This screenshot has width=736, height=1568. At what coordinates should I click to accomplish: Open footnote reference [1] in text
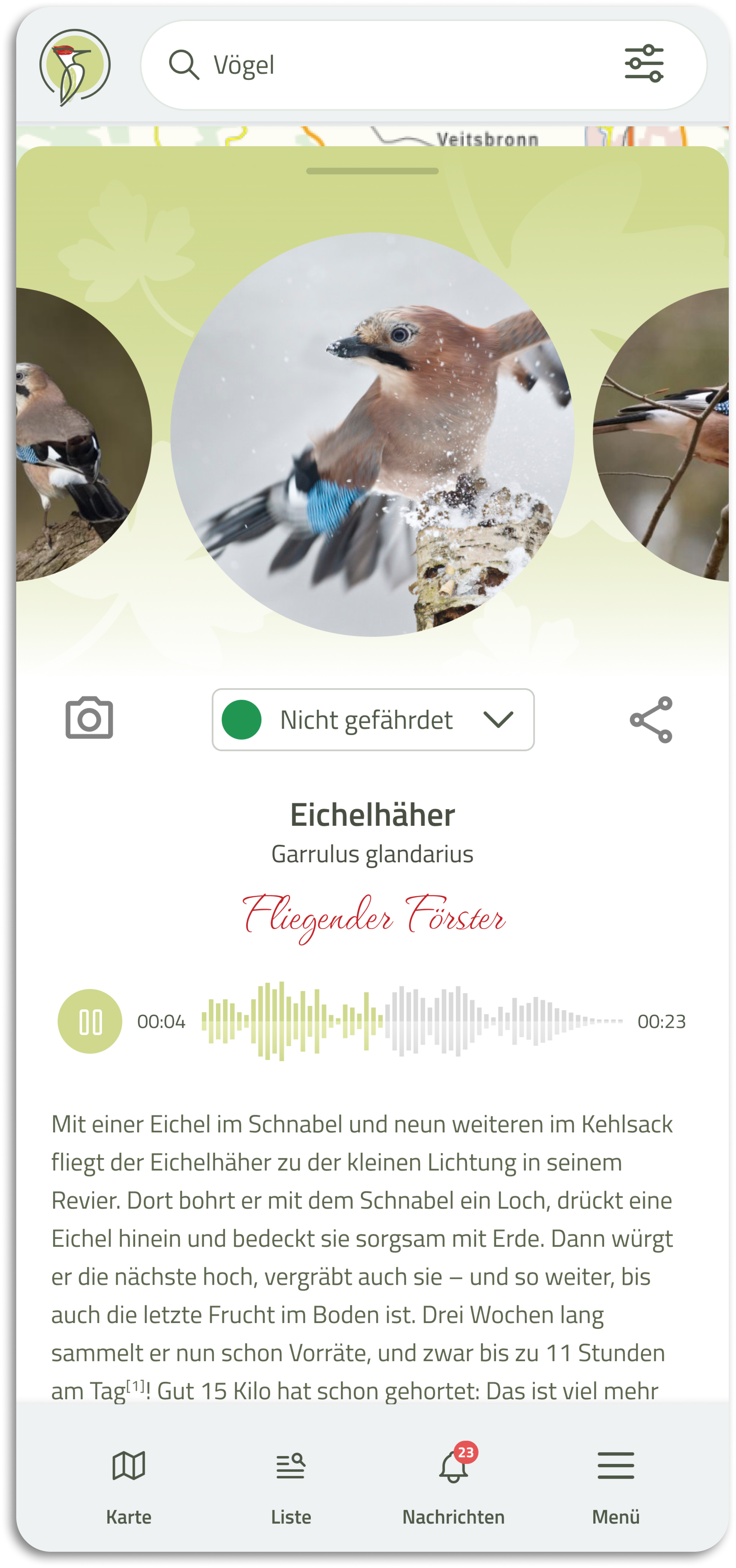click(136, 1385)
